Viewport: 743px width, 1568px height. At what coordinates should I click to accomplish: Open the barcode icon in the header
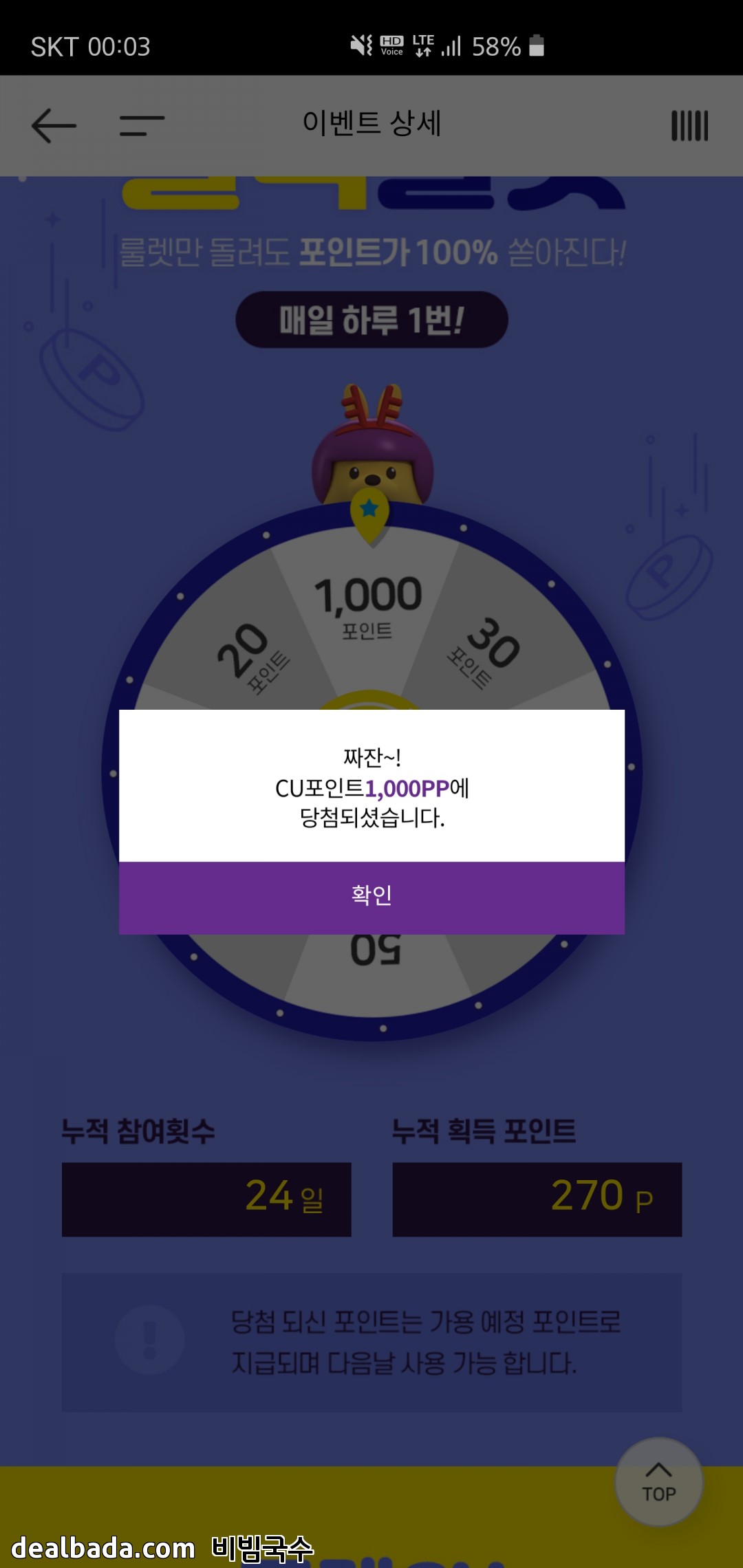pos(689,126)
